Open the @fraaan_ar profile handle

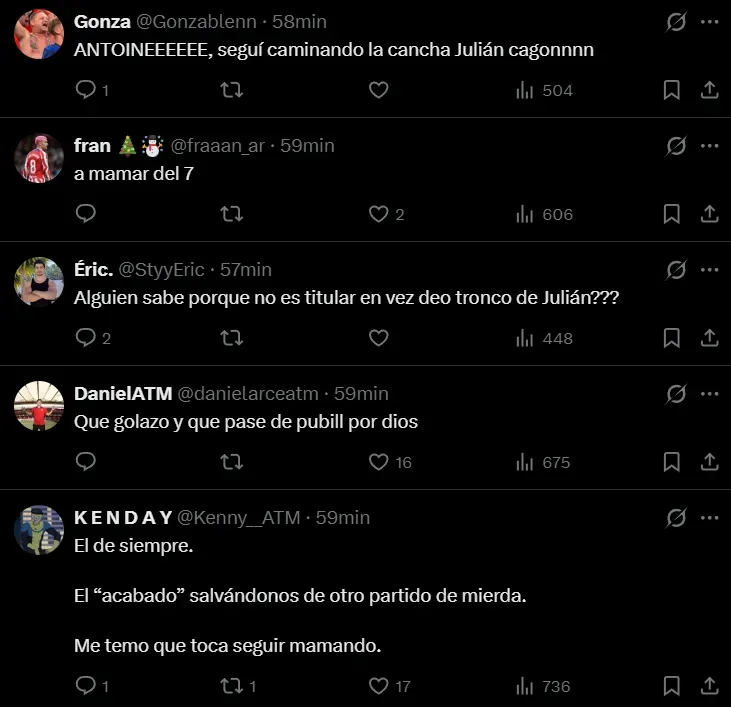[218, 145]
